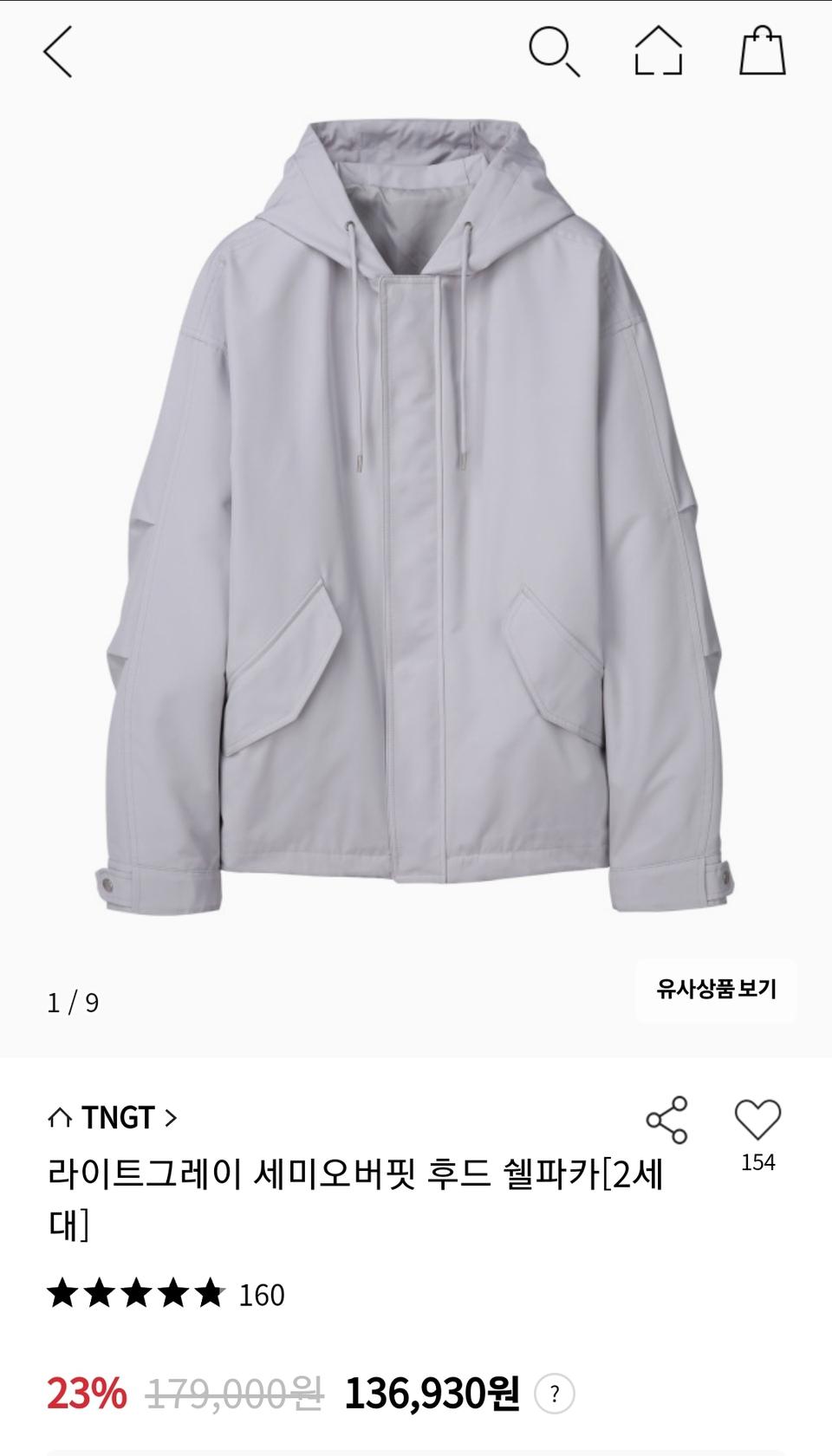Click the small house icon beside TNGT

click(62, 1115)
